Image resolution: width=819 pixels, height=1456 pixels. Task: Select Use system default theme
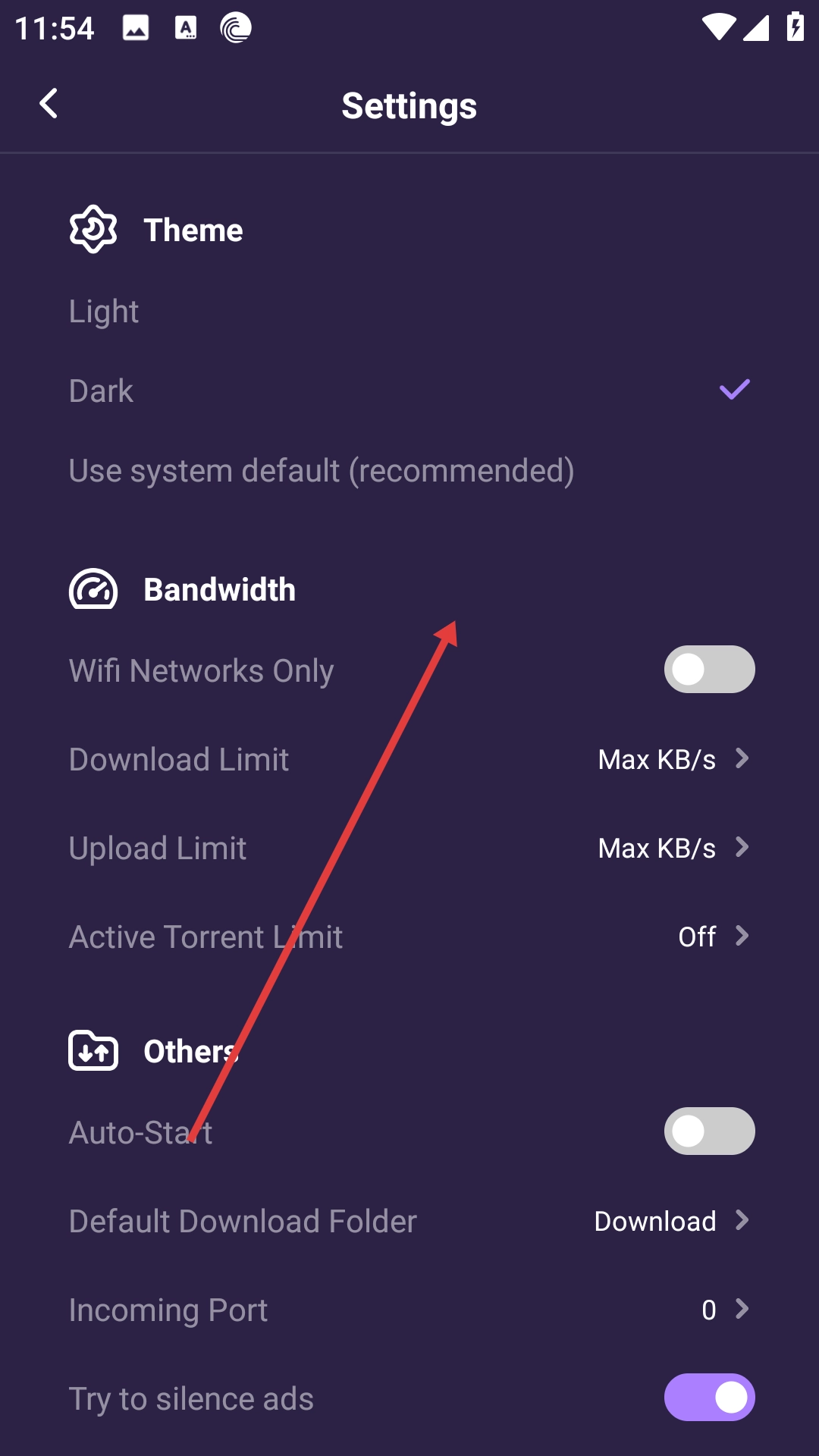[409, 471]
